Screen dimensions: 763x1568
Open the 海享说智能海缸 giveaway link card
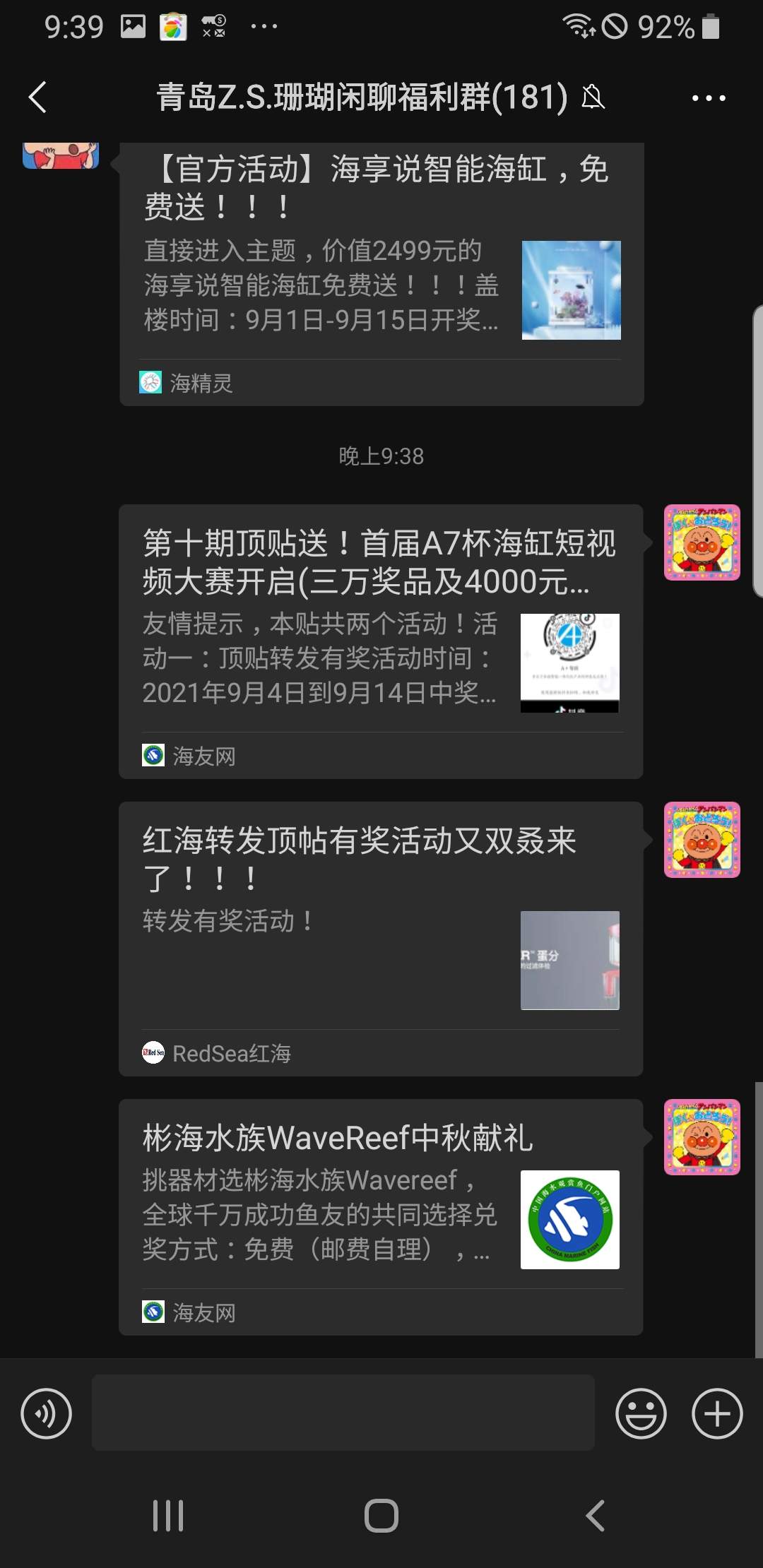point(381,274)
